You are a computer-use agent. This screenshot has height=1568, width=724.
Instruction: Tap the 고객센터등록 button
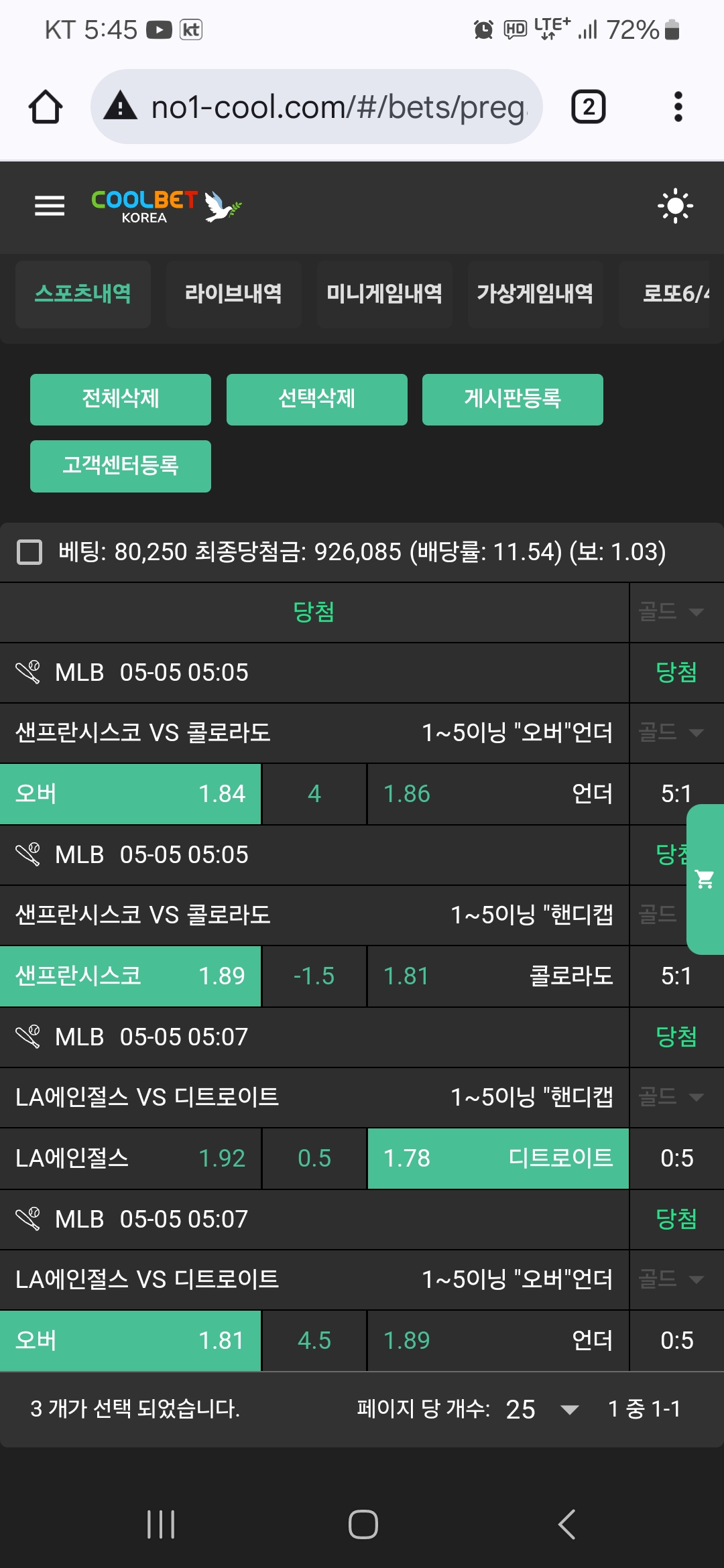tap(121, 466)
